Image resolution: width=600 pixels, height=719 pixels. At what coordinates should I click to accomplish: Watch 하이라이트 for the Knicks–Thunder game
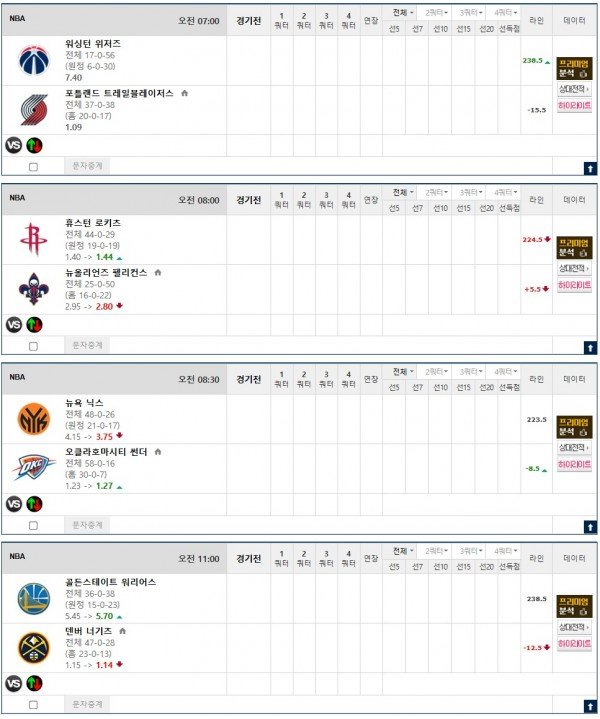coord(574,464)
